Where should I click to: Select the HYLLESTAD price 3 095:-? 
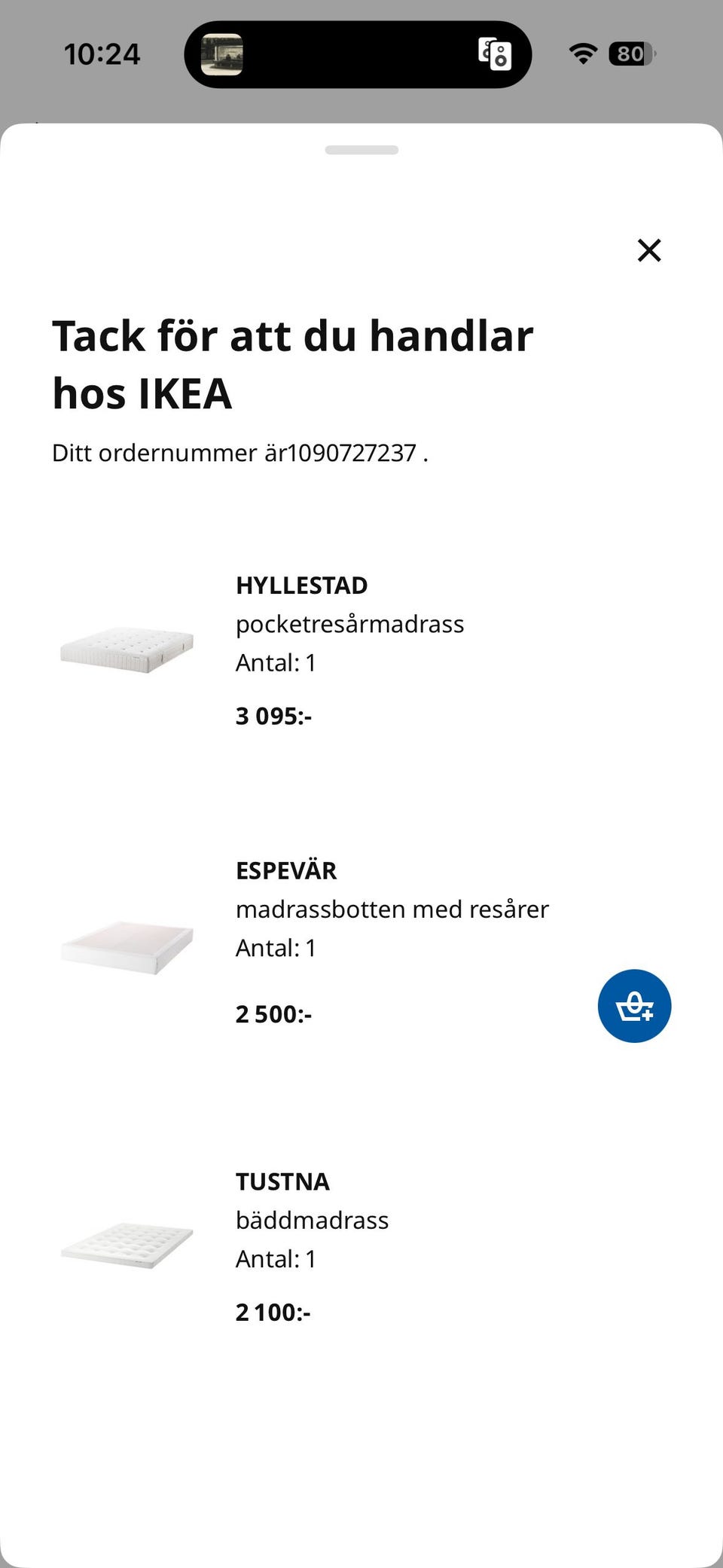tap(273, 717)
